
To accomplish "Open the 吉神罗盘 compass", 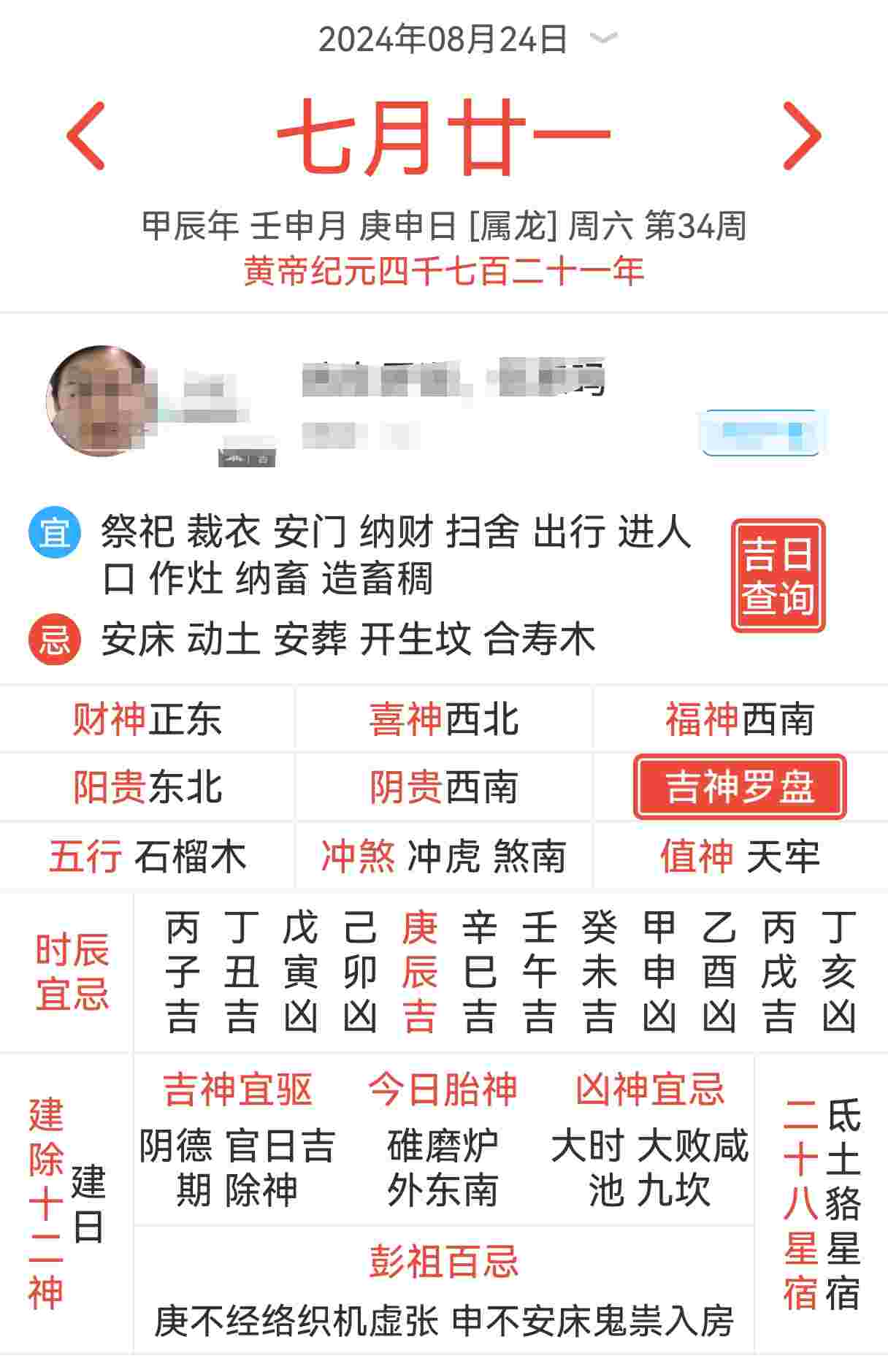I will pyautogui.click(x=740, y=787).
